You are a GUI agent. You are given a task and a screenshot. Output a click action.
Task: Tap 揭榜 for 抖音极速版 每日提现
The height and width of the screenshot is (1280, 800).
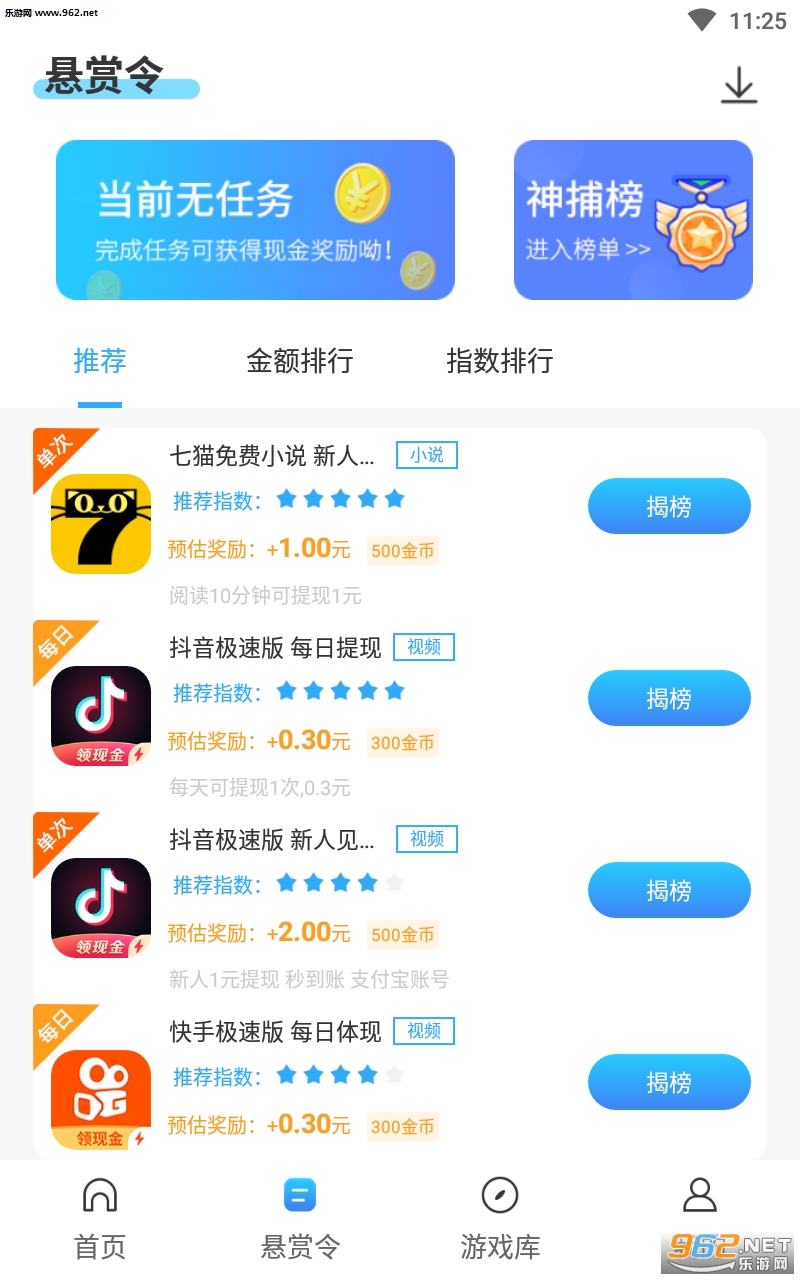(x=669, y=698)
